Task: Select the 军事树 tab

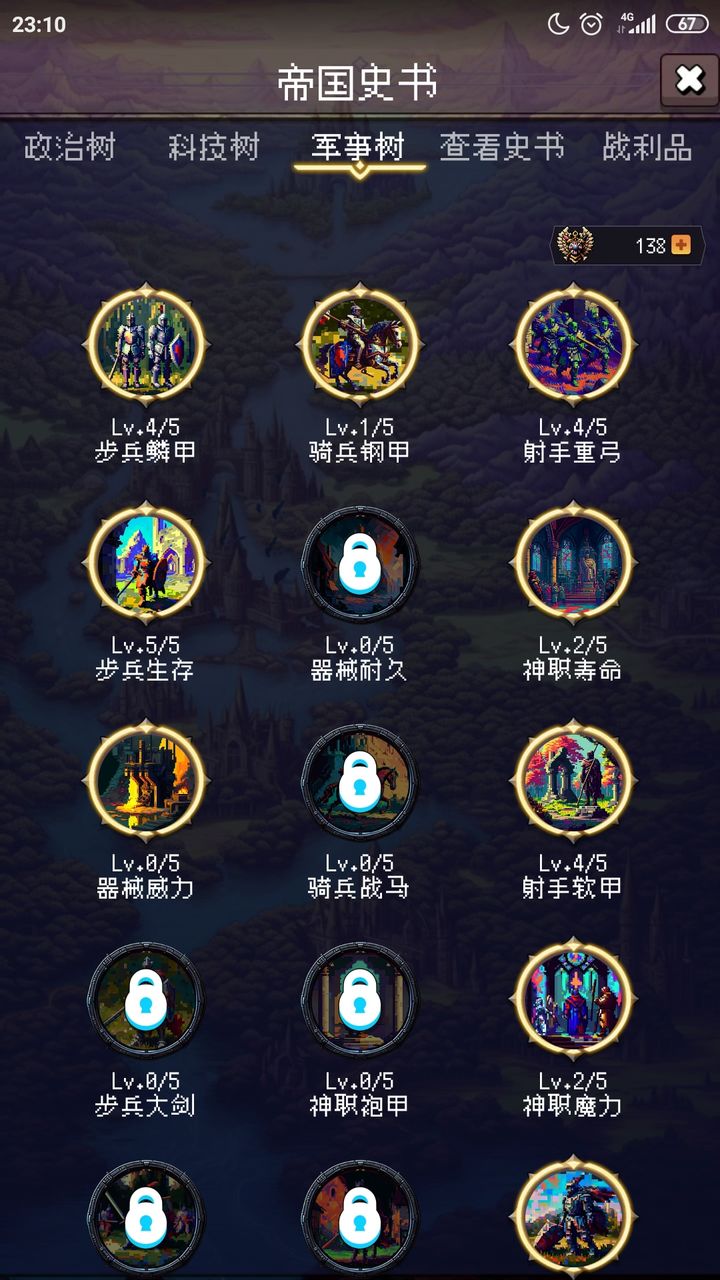Action: [x=358, y=148]
